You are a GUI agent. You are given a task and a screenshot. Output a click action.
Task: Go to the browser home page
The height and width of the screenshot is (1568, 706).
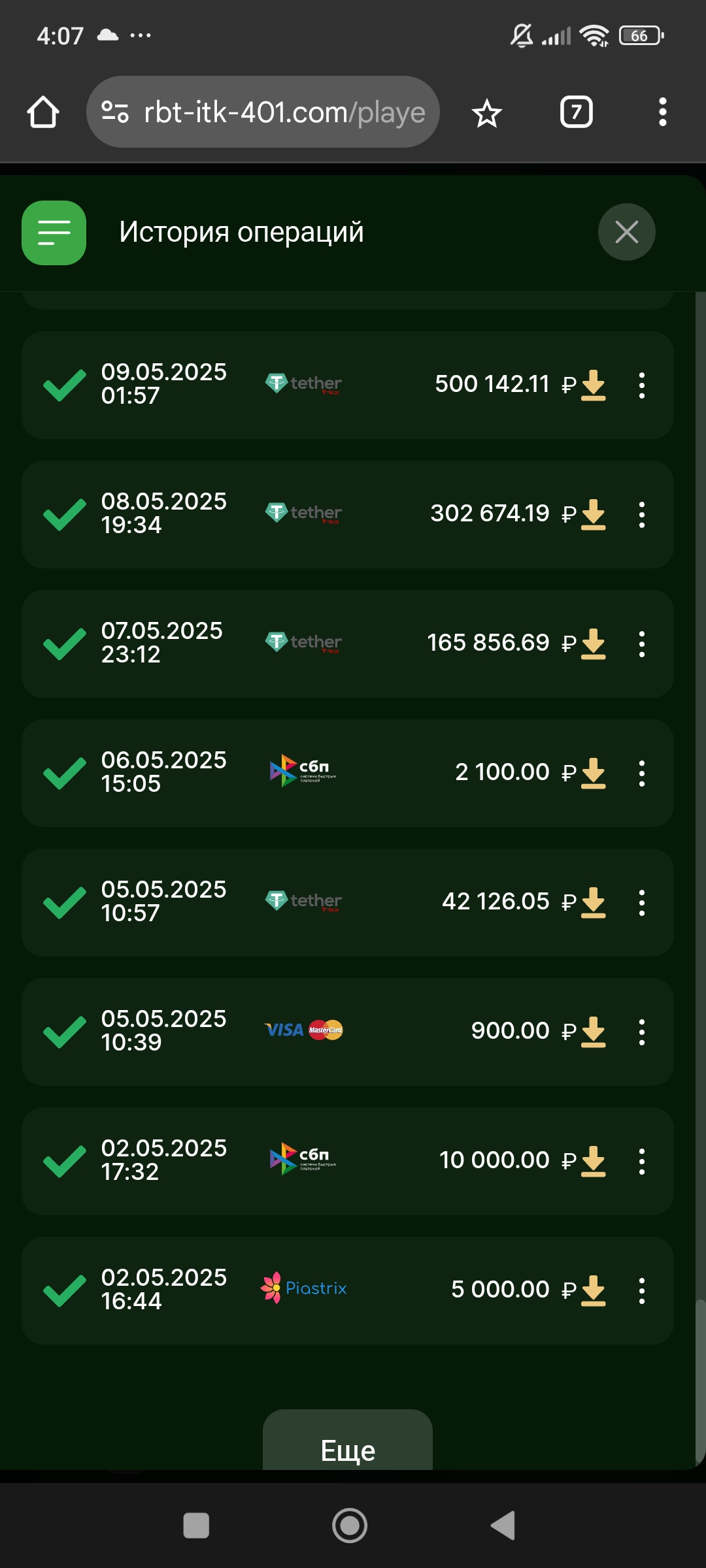[43, 112]
